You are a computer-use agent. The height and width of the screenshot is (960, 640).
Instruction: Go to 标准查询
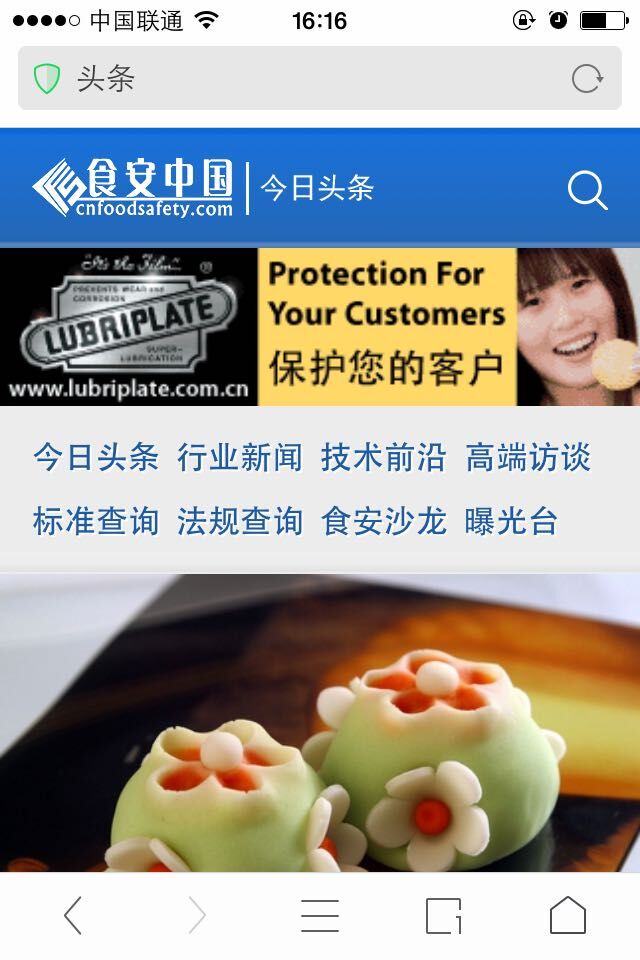click(x=96, y=521)
